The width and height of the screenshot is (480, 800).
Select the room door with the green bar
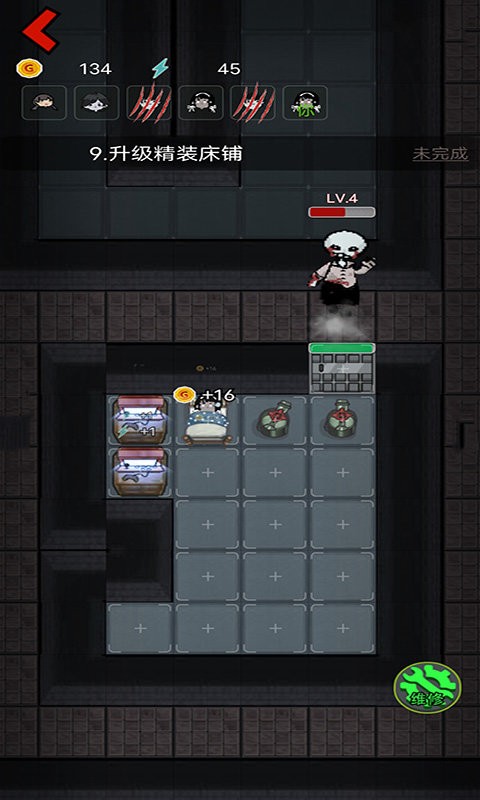pos(342,368)
